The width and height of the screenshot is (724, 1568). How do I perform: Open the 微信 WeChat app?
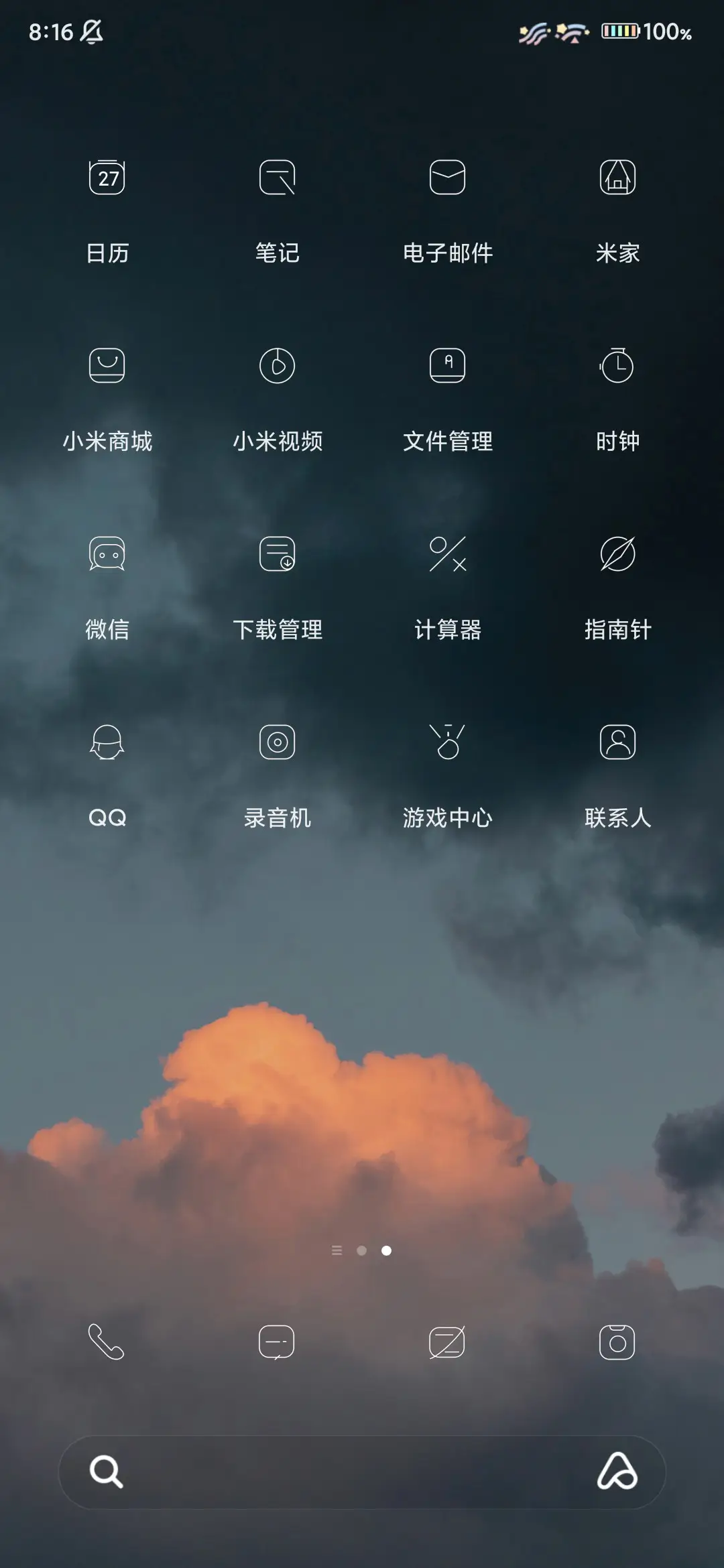tap(109, 555)
